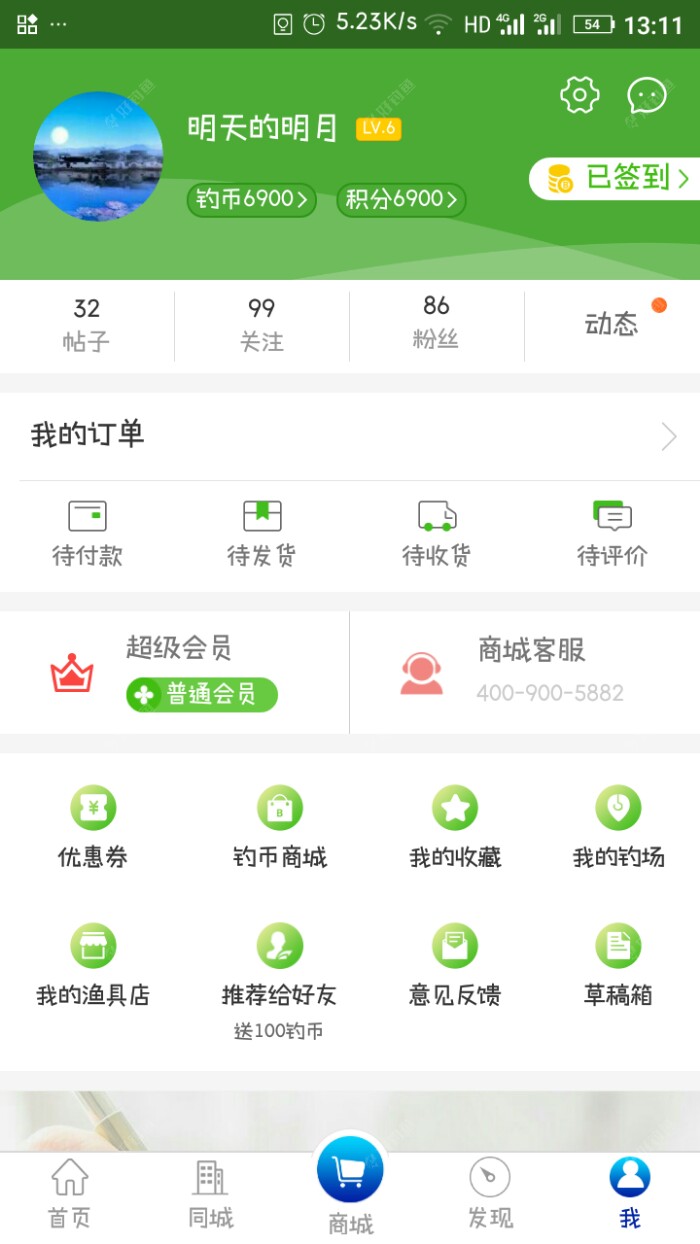
Task: Tap the profile avatar picture
Action: pos(98,156)
